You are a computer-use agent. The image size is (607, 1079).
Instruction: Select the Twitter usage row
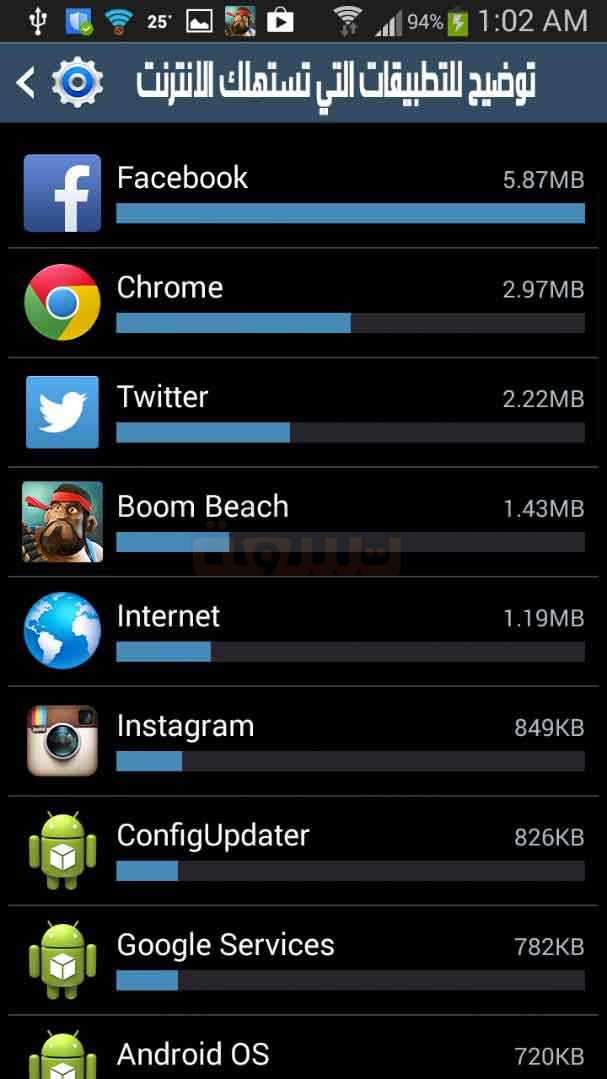(304, 412)
